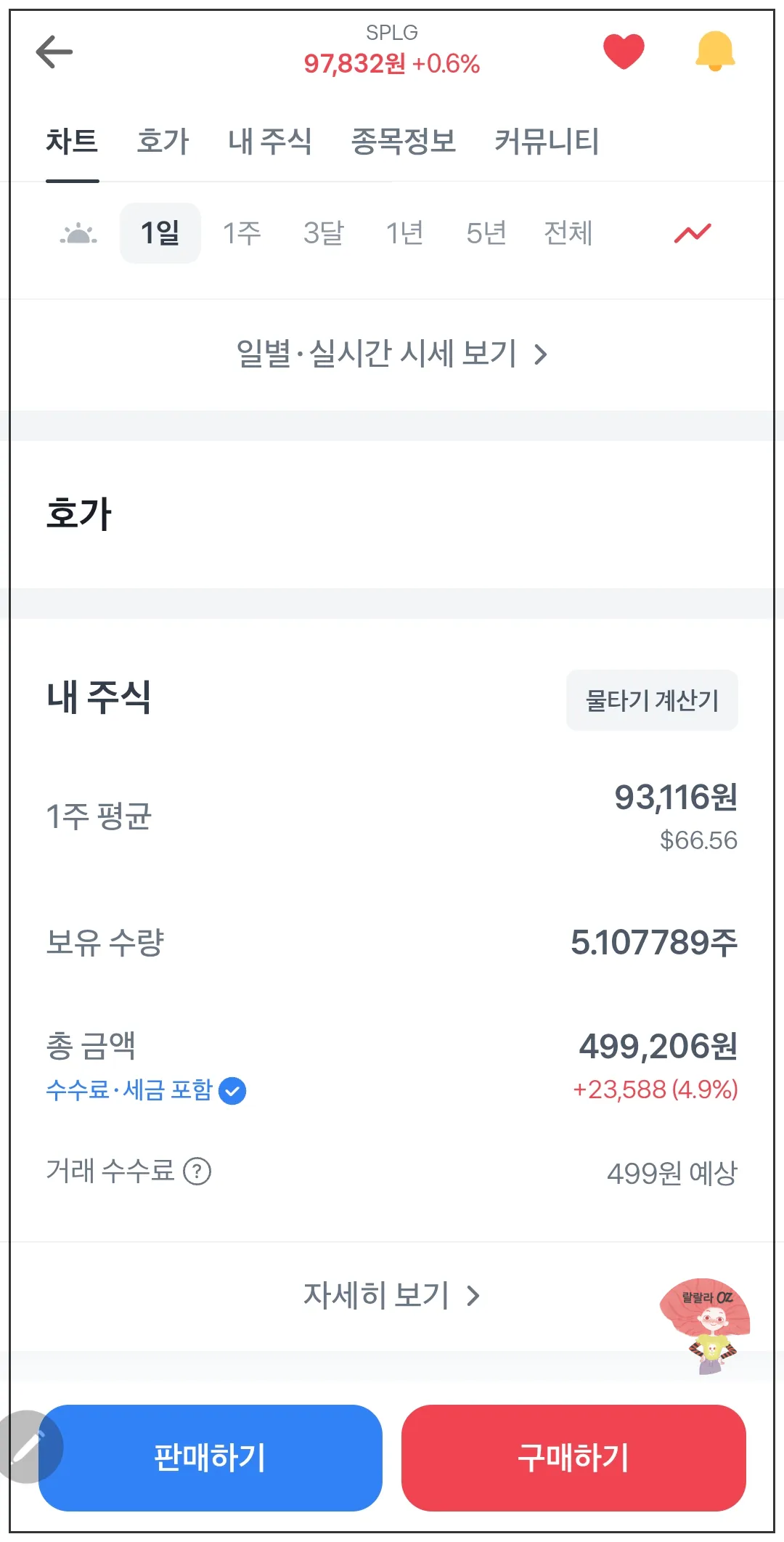
Task: Tap the blue checkmark badge near 수수료·세금 포함
Action: (x=232, y=1089)
